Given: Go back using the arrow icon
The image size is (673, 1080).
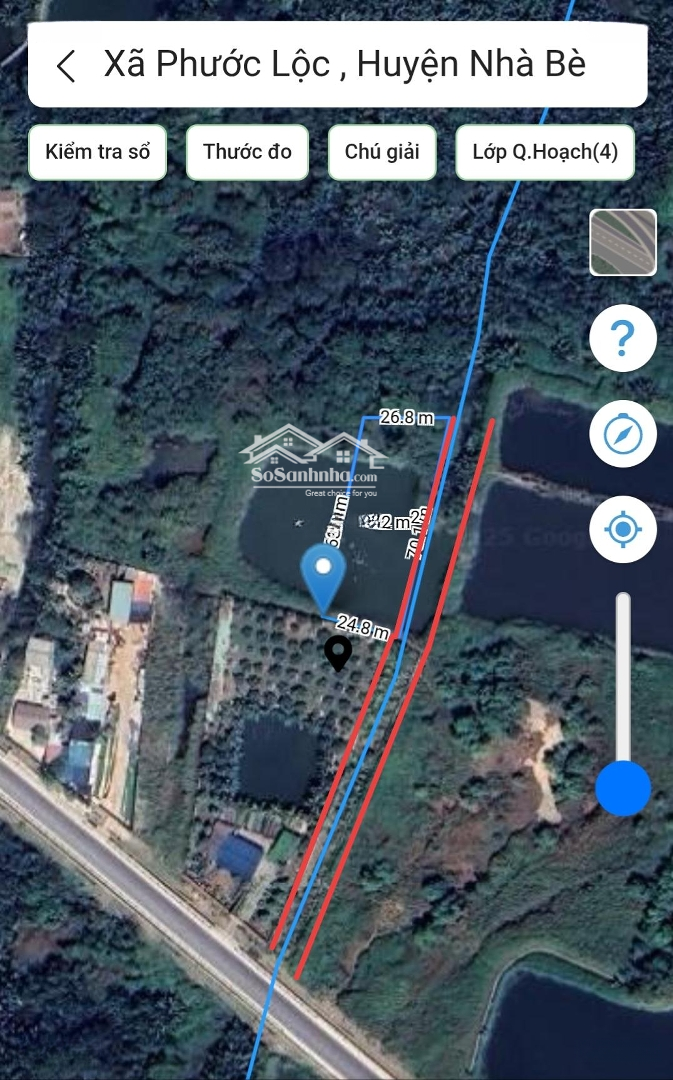Looking at the screenshot, I should click(x=66, y=66).
